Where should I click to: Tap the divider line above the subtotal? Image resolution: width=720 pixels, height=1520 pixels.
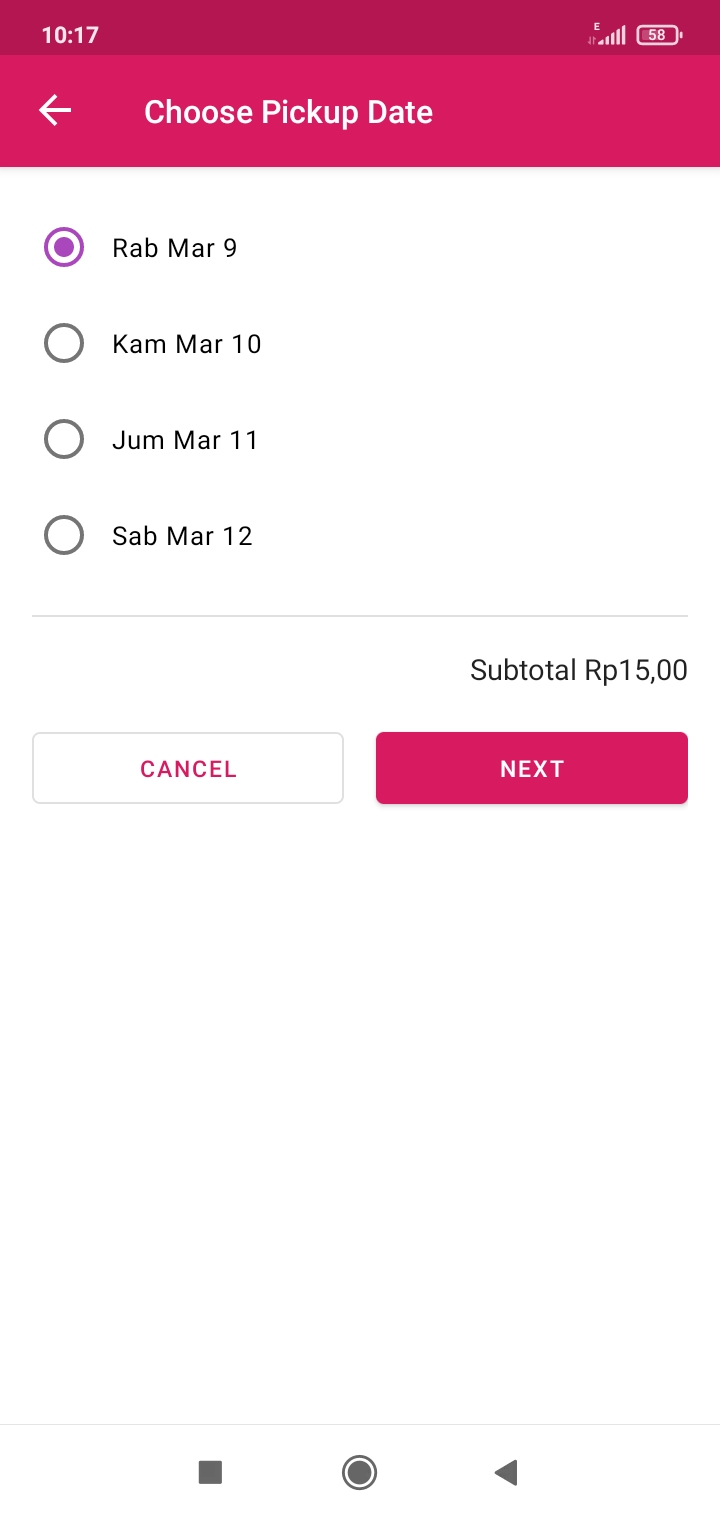point(360,616)
